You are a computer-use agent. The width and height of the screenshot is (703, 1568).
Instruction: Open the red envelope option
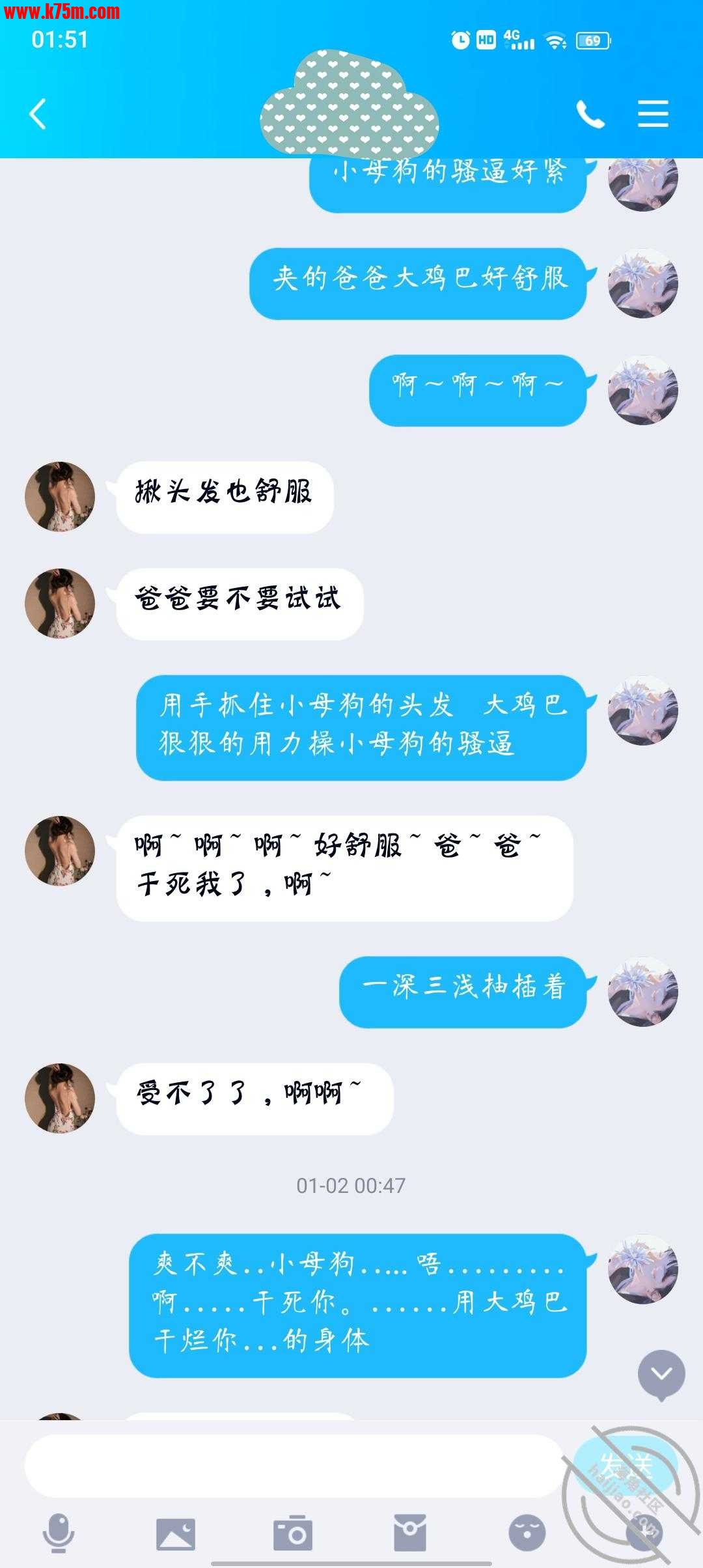click(410, 1533)
